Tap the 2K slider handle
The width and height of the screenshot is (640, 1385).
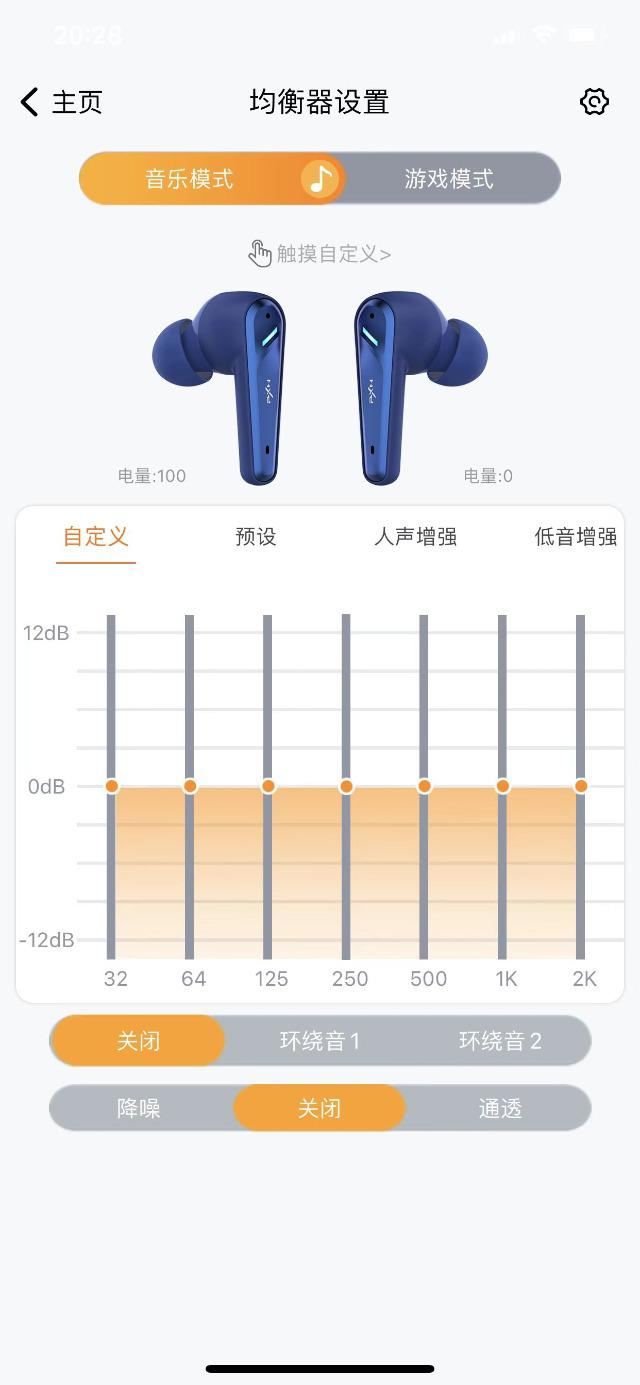click(580, 786)
